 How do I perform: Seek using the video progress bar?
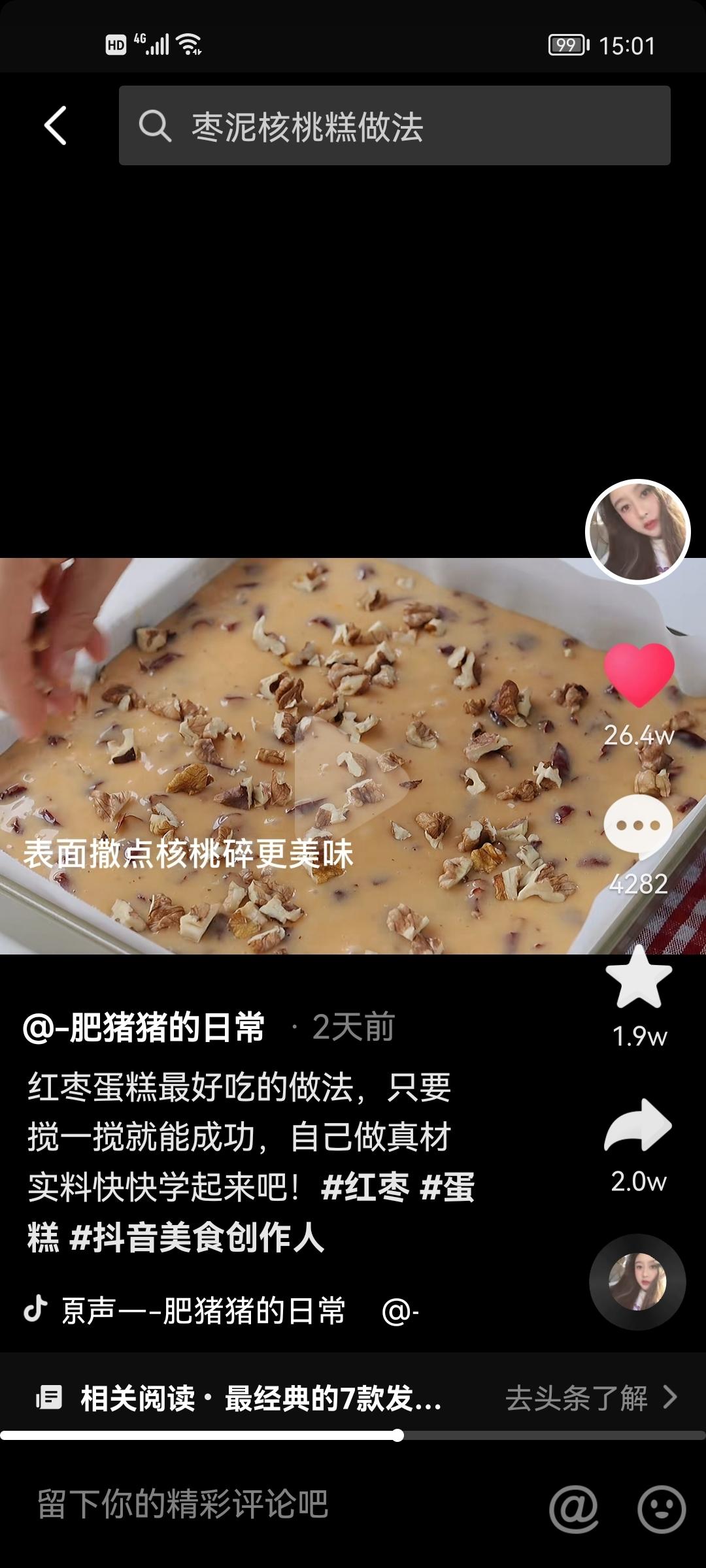tap(397, 1435)
